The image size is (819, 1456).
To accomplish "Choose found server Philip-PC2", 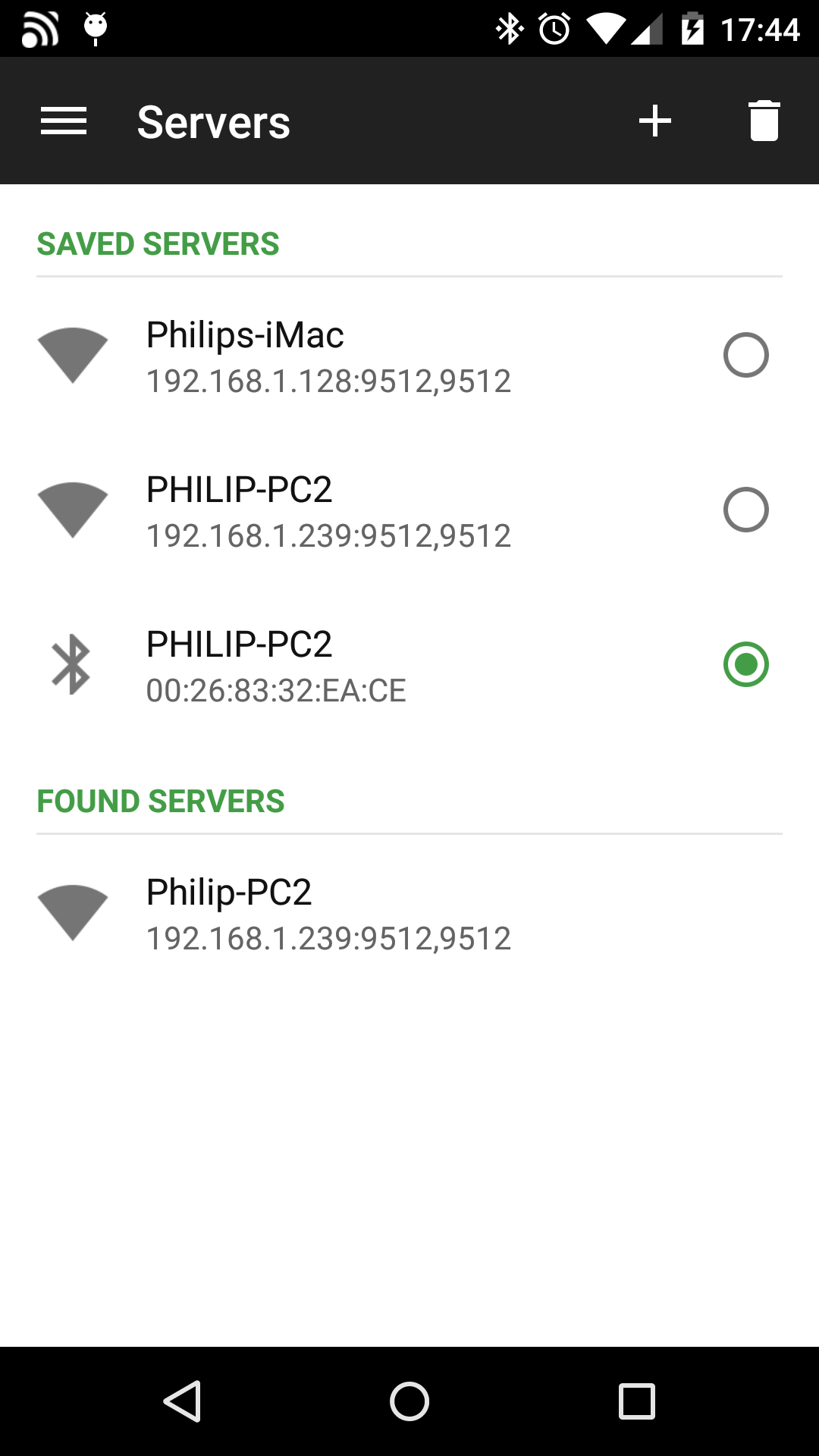I will point(409,914).
